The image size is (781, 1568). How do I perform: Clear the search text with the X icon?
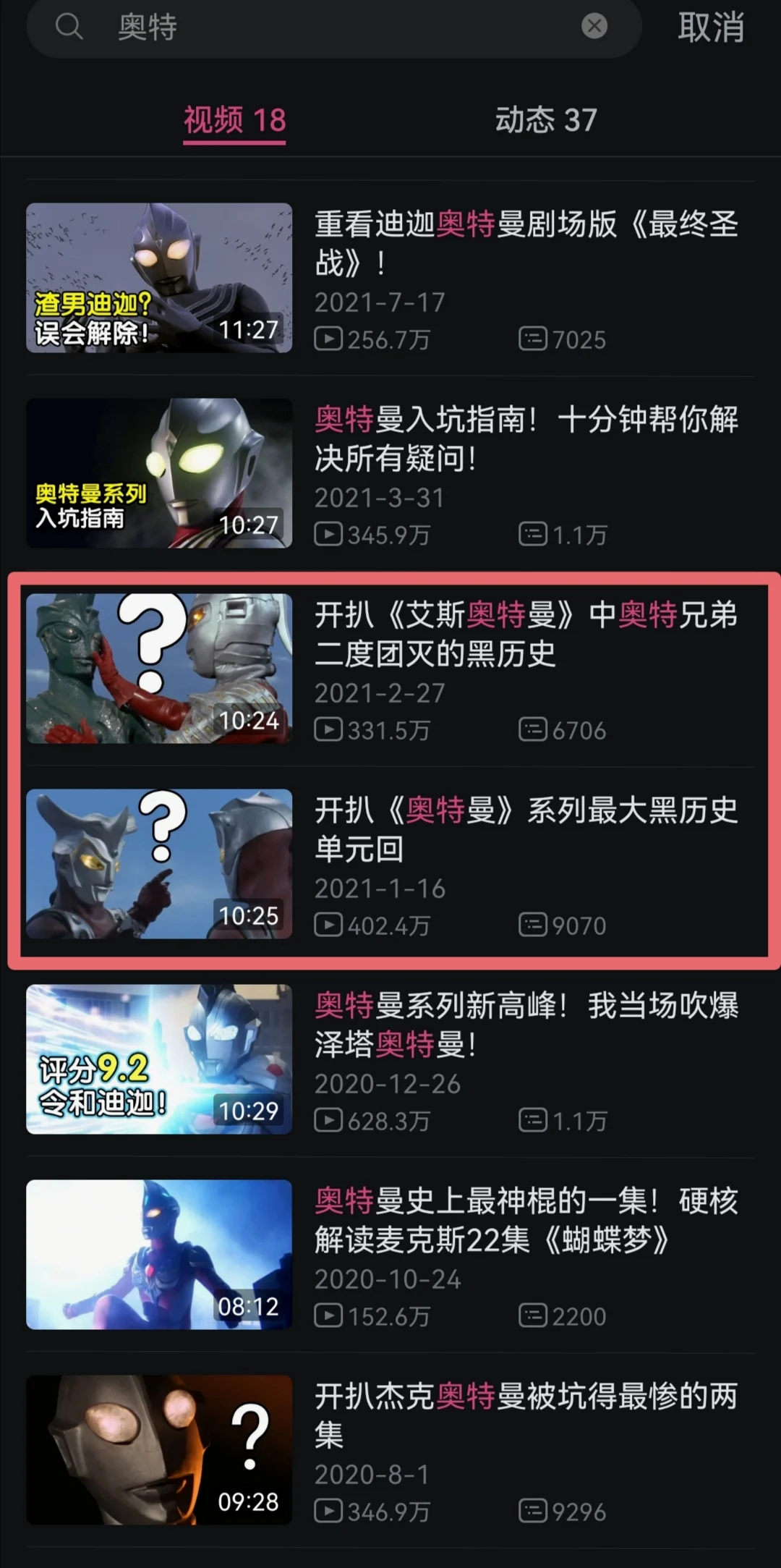[594, 27]
